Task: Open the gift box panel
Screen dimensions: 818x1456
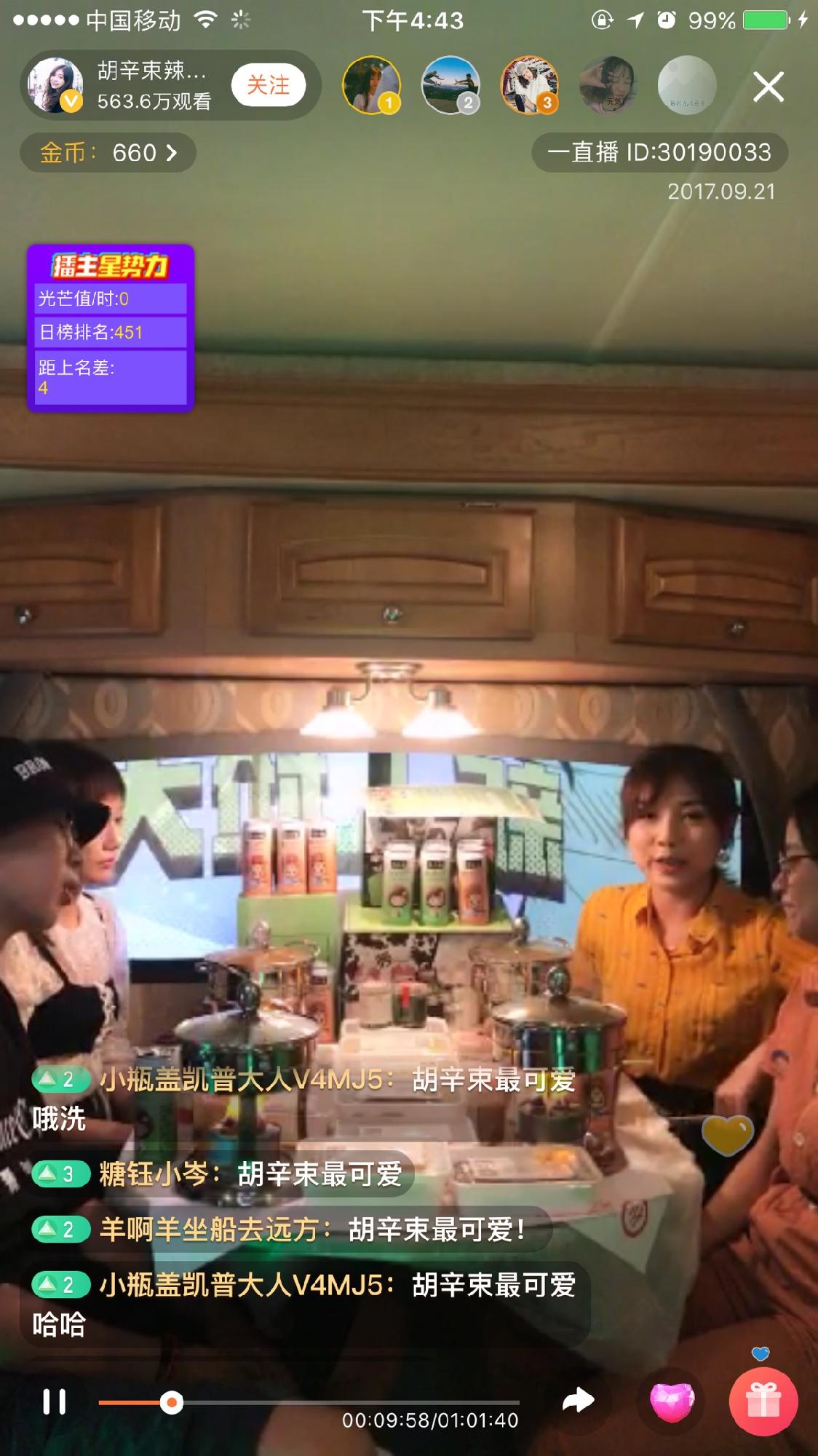Action: point(763,1401)
